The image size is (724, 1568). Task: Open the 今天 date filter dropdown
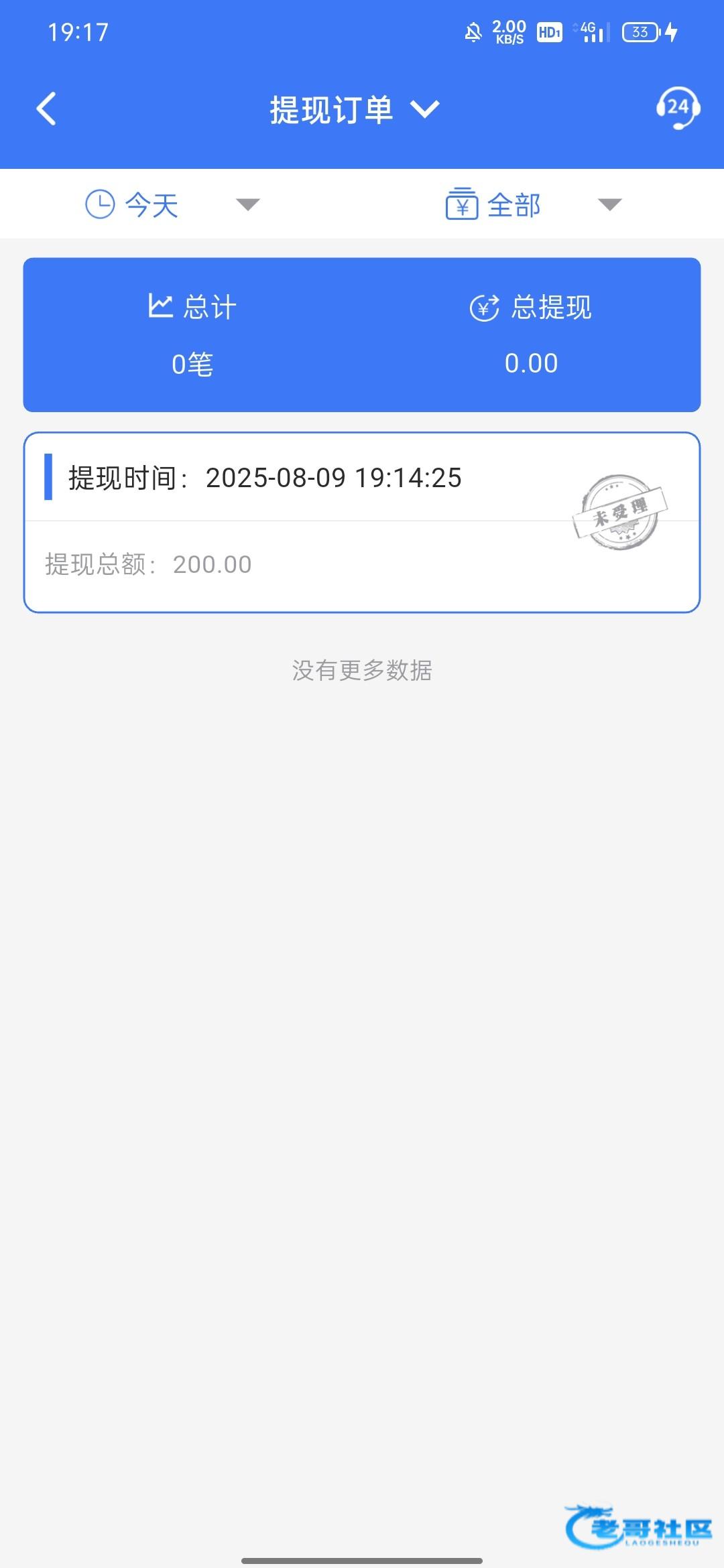[x=172, y=204]
